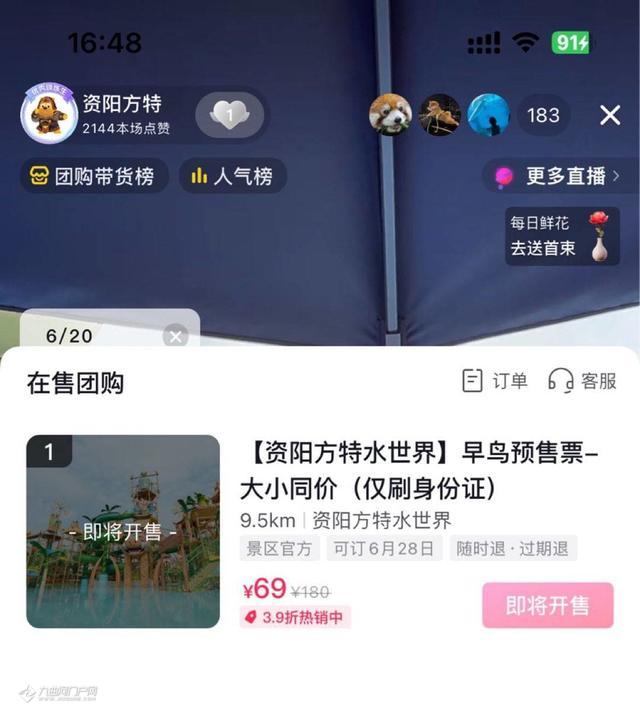This screenshot has height=721, width=640.
Task: Tap the 即将开售 button
Action: pos(547,605)
